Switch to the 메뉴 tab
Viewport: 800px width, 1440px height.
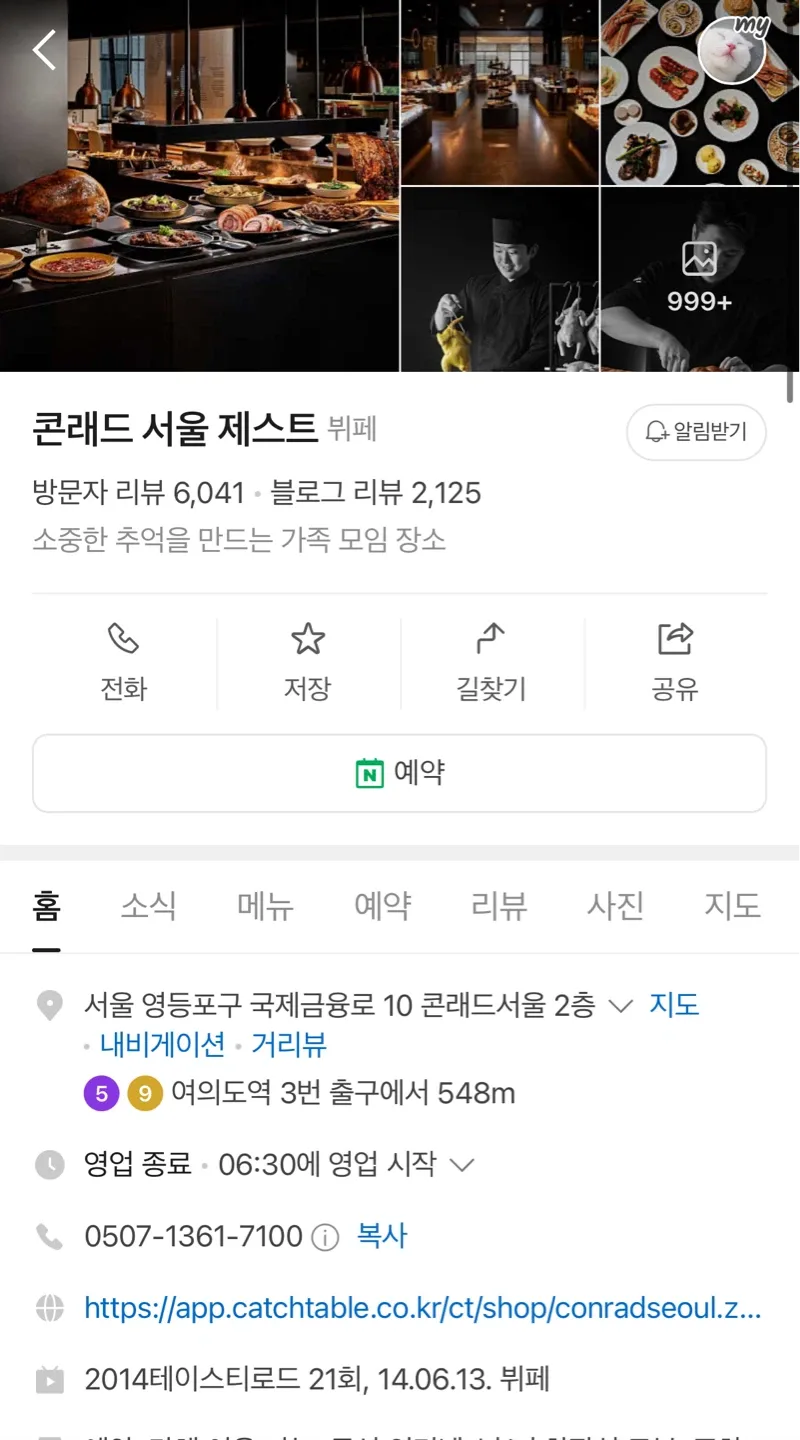265,906
